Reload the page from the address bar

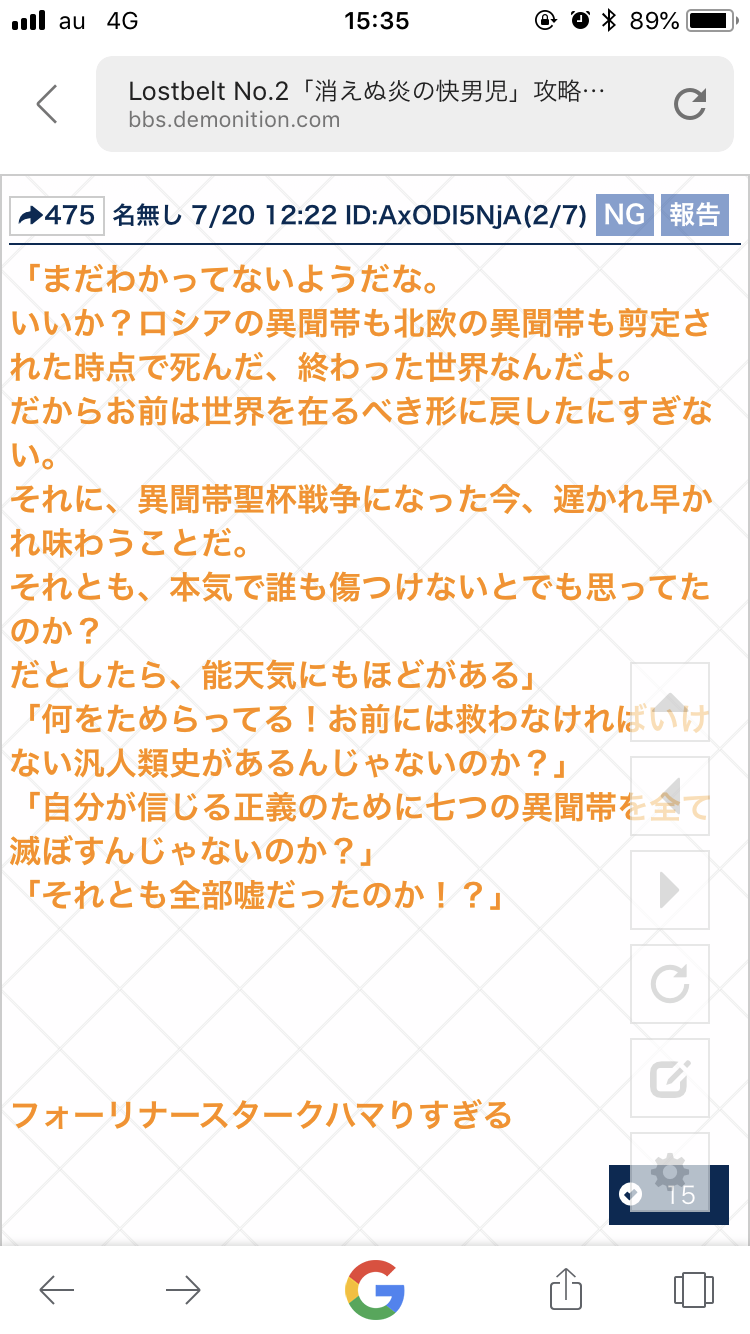[x=690, y=104]
